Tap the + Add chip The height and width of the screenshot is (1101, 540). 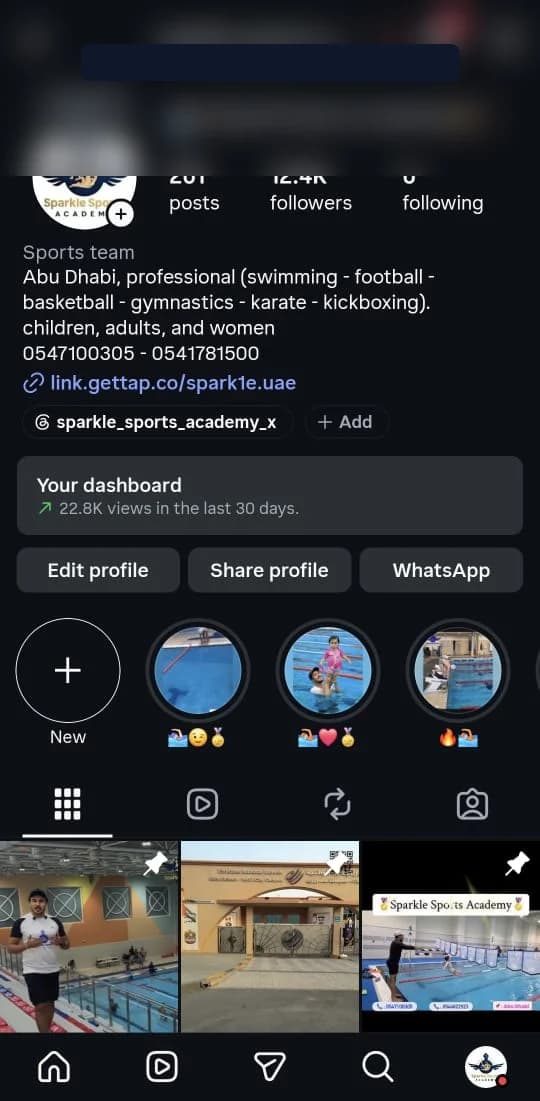[x=345, y=422]
